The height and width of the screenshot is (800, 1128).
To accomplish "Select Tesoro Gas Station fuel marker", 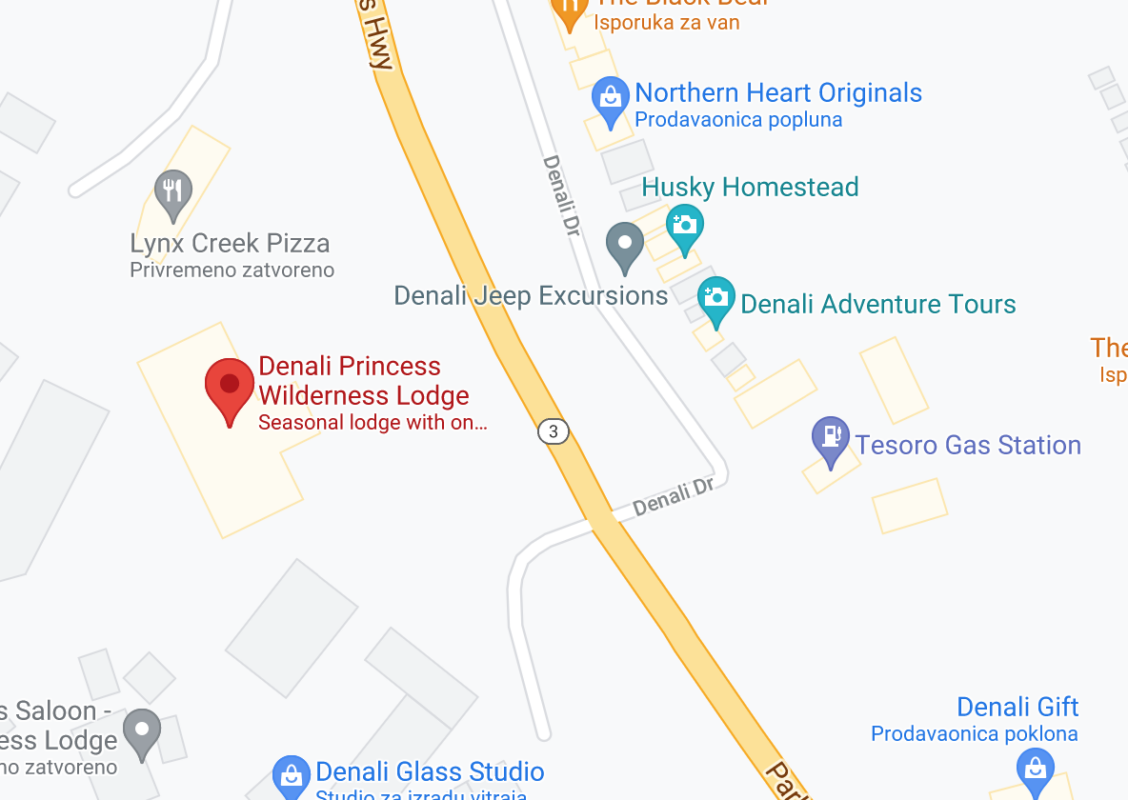I will pos(830,439).
